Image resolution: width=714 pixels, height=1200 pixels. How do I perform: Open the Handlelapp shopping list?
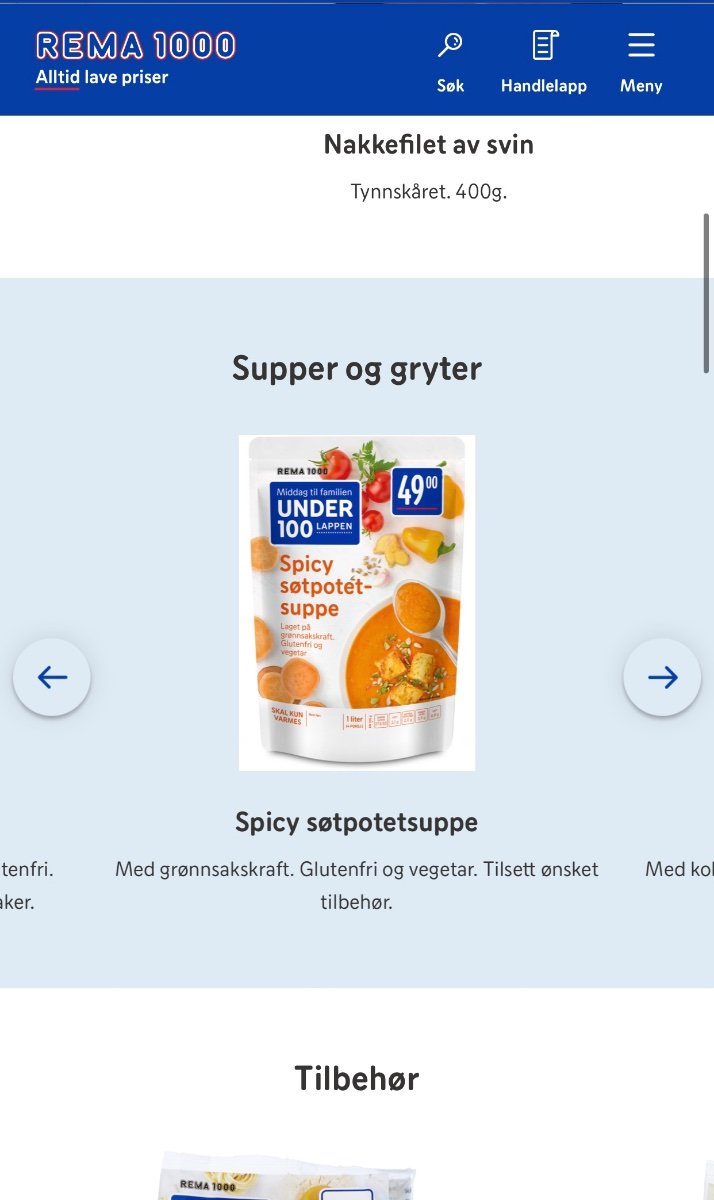[x=543, y=60]
